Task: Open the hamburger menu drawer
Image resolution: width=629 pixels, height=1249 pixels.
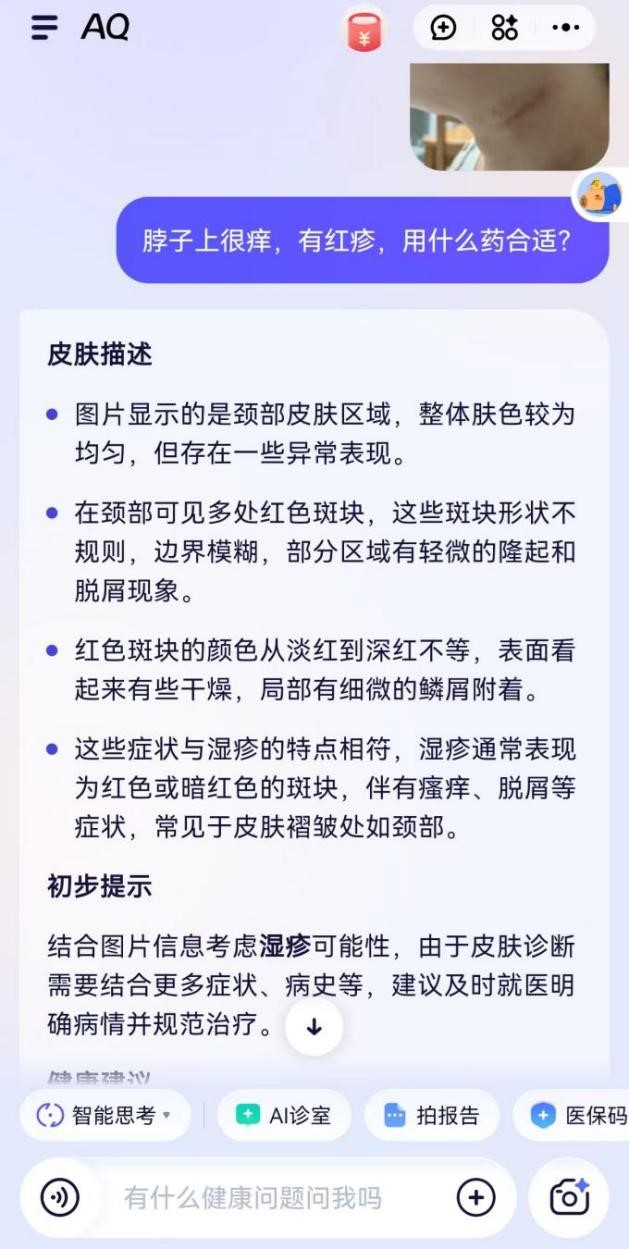Action: point(44,27)
